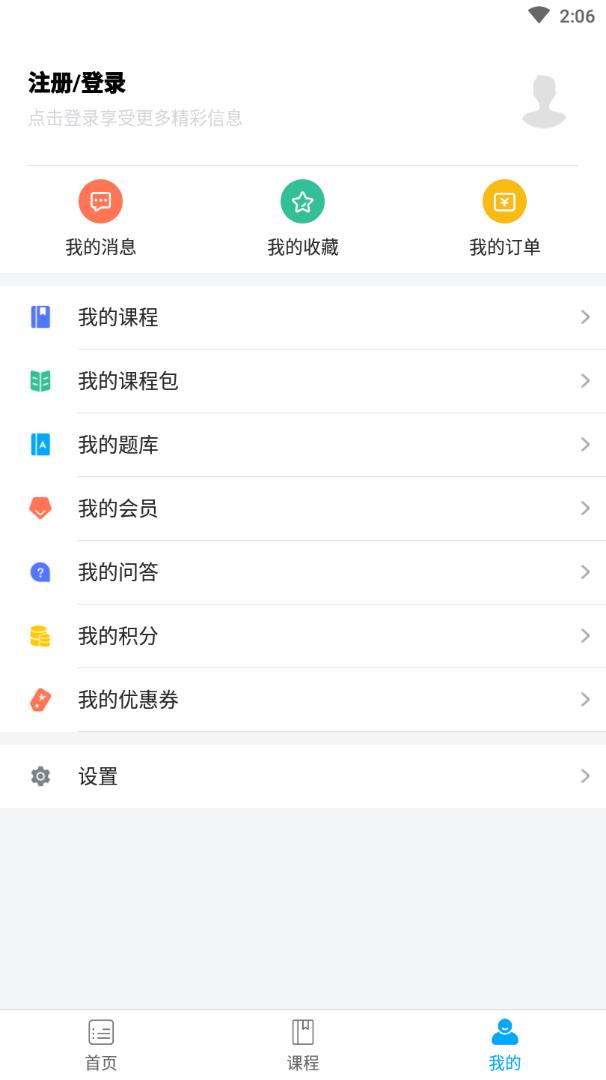Screen dimensions: 606x1080
Task: View 我的订单 orders
Action: [x=505, y=220]
